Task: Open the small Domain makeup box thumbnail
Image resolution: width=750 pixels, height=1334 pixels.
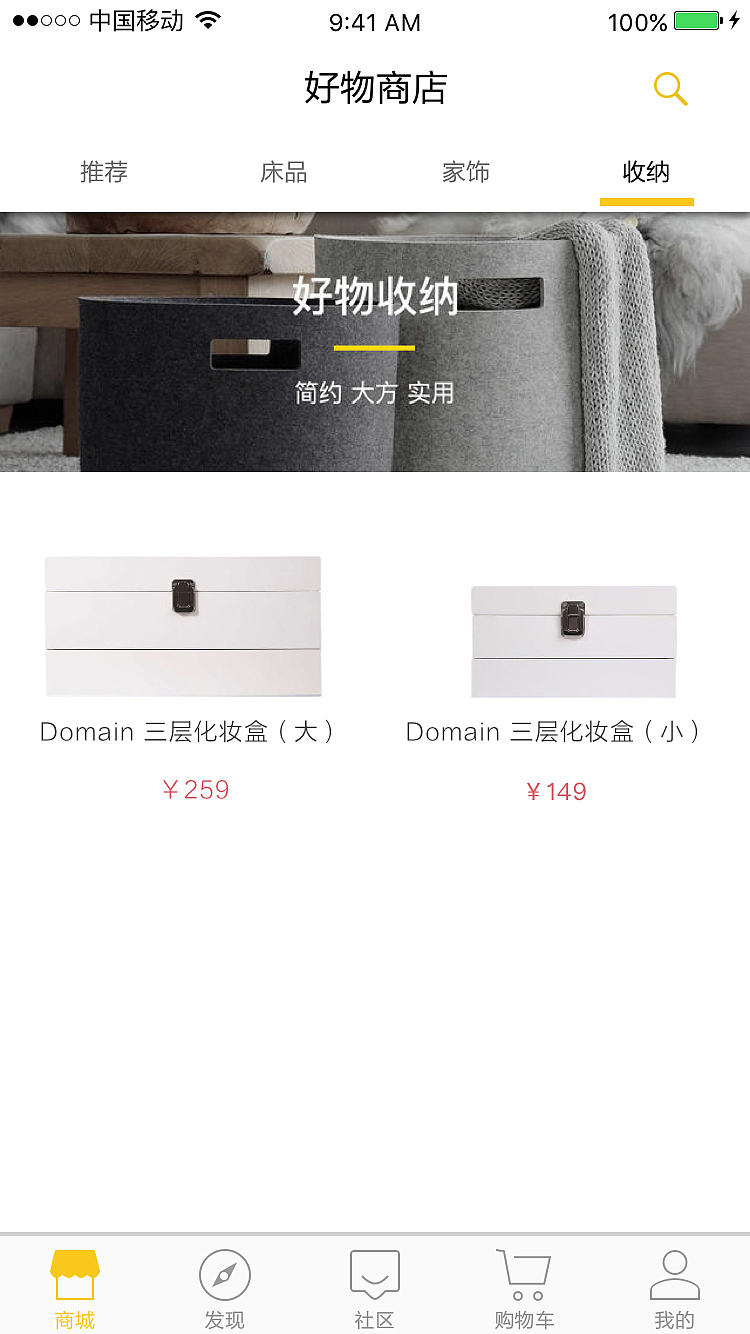Action: 573,640
